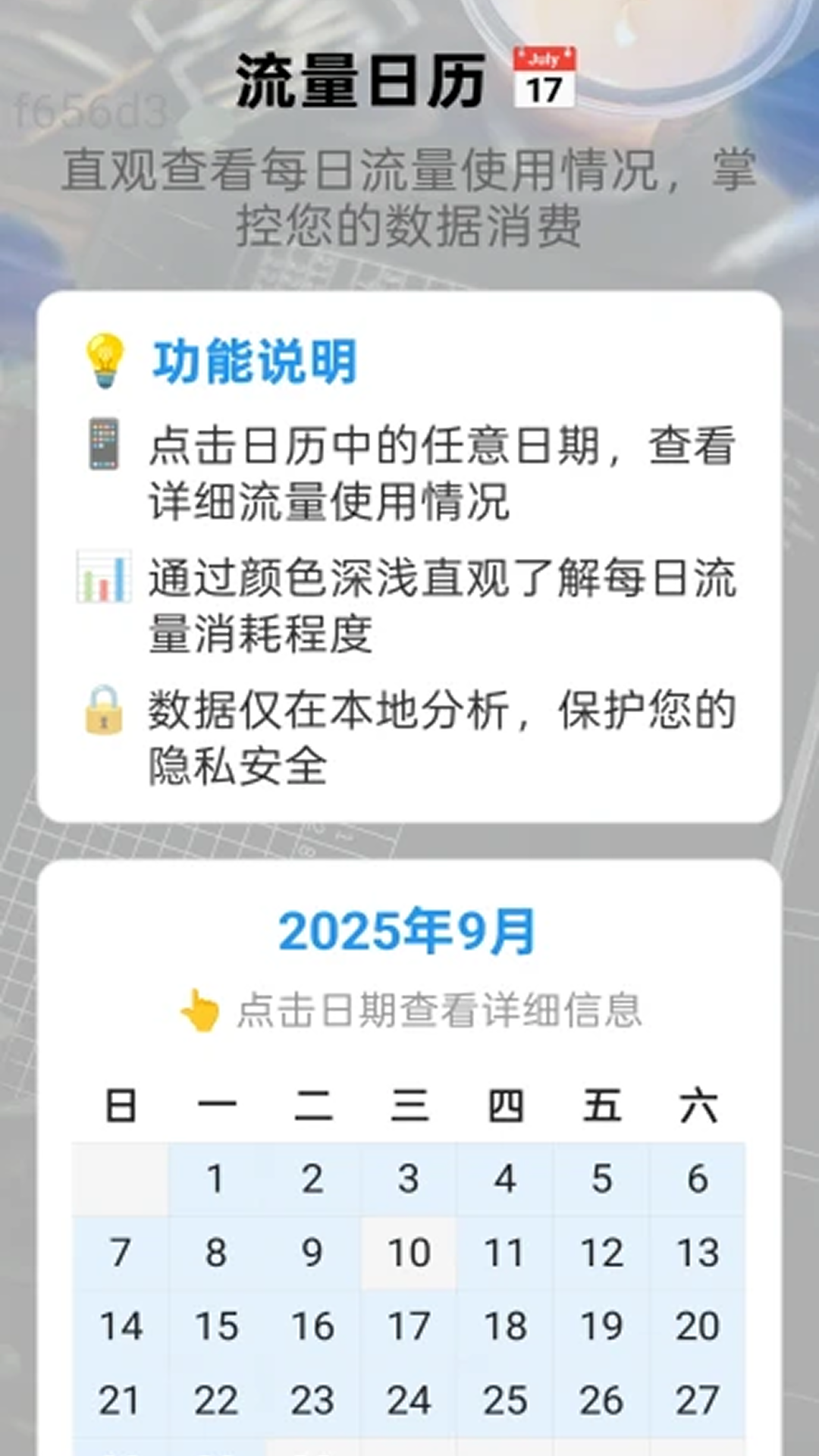
Task: Click the subtitle text 掌控您的数据消费
Action: [x=409, y=224]
